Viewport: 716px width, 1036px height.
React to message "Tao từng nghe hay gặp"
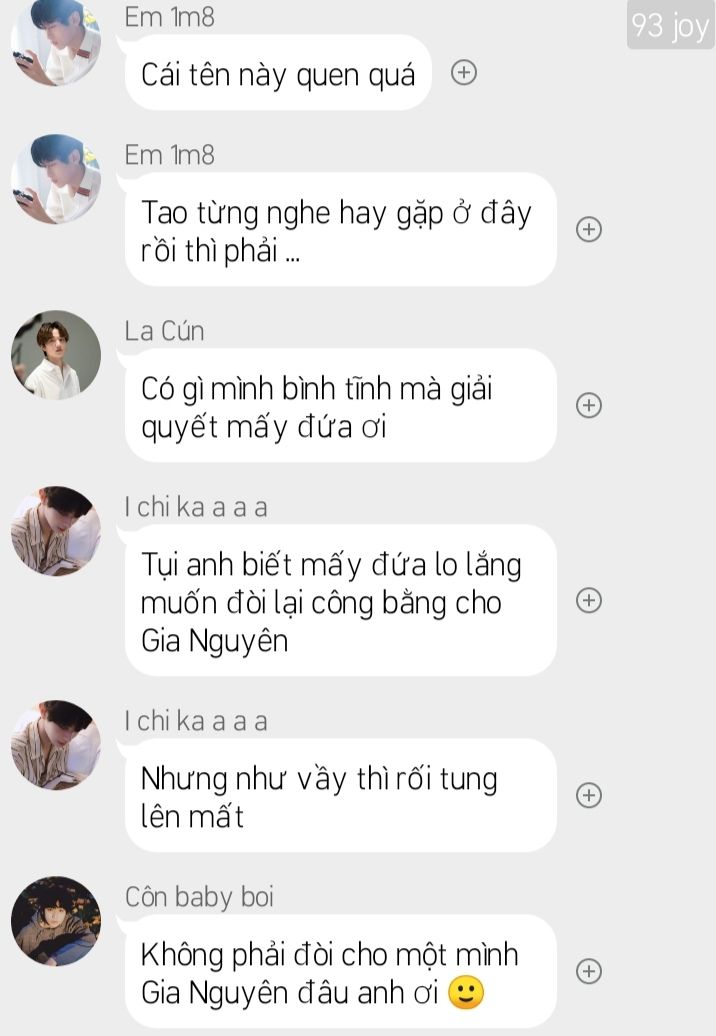(589, 229)
